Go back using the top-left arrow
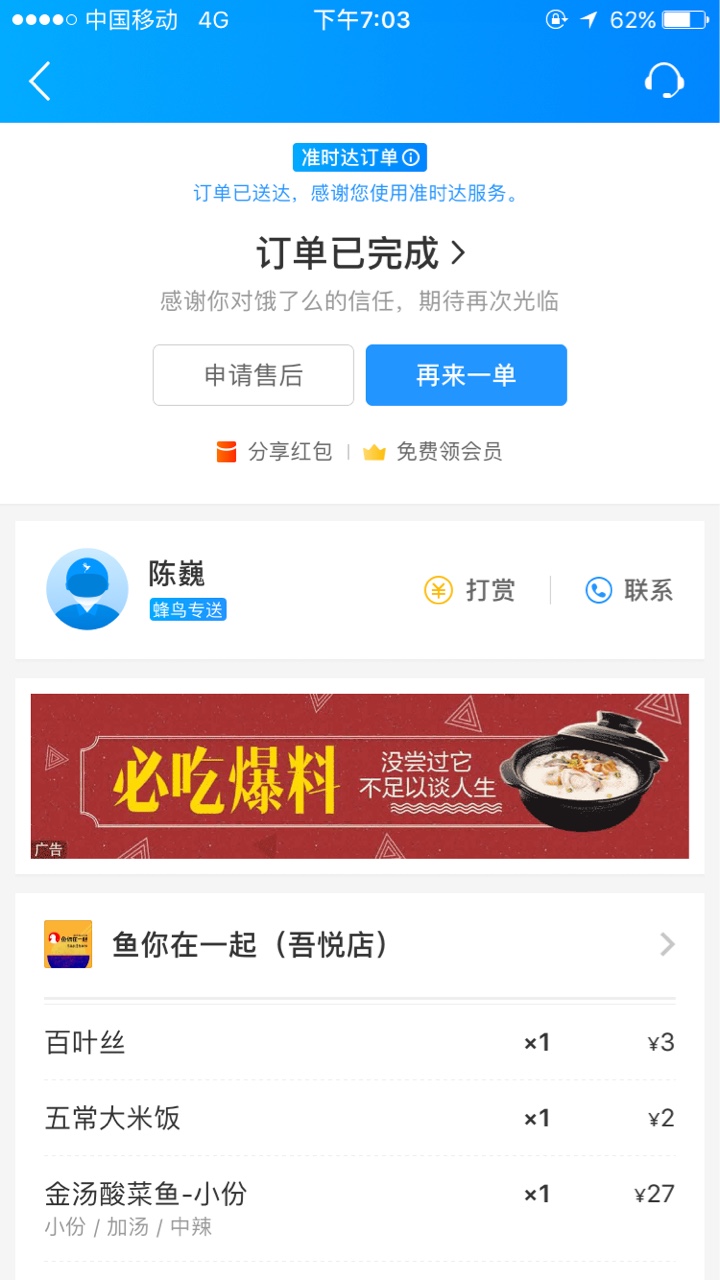Image resolution: width=720 pixels, height=1280 pixels. [40, 81]
